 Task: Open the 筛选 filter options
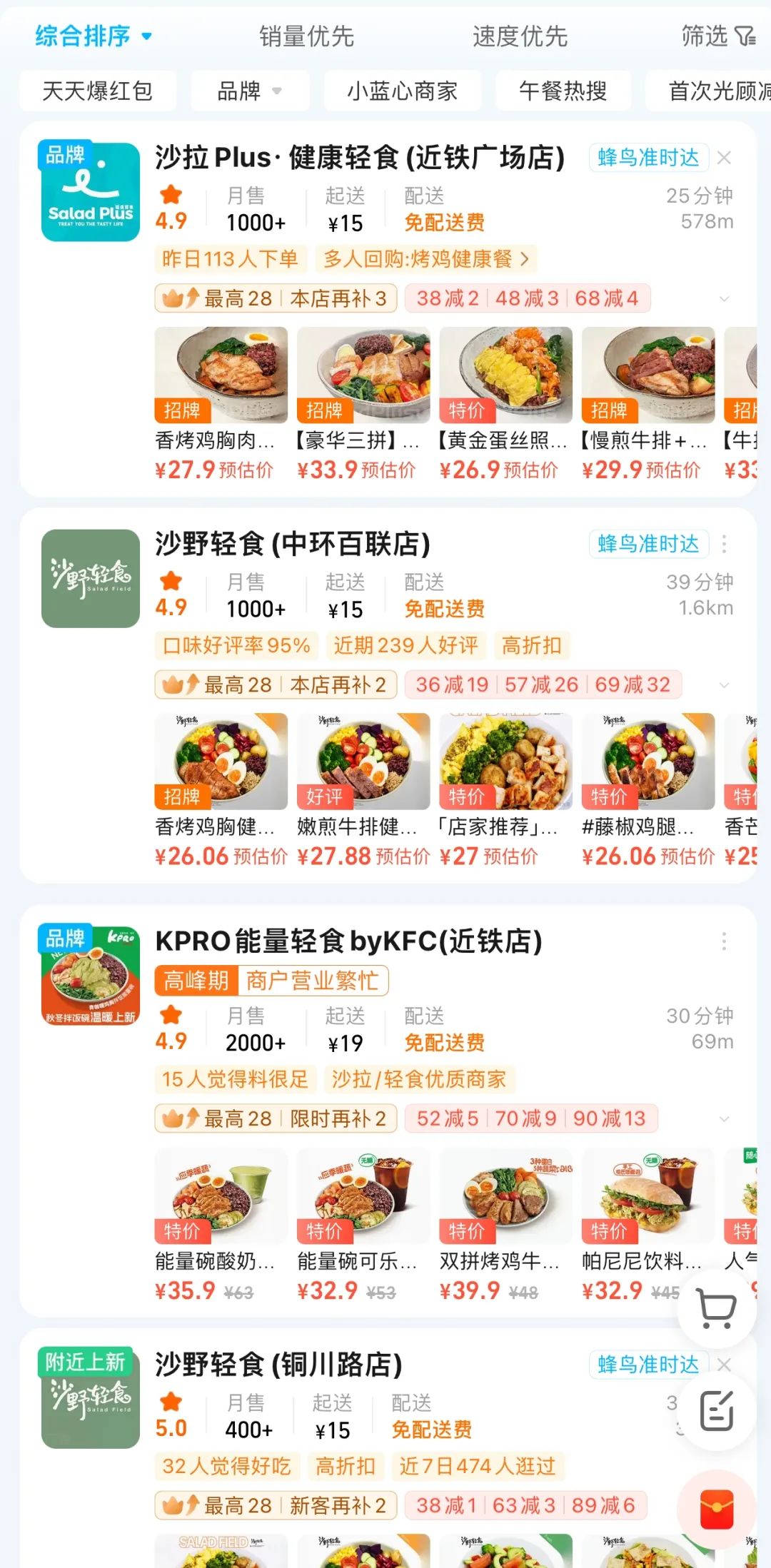coord(717,36)
